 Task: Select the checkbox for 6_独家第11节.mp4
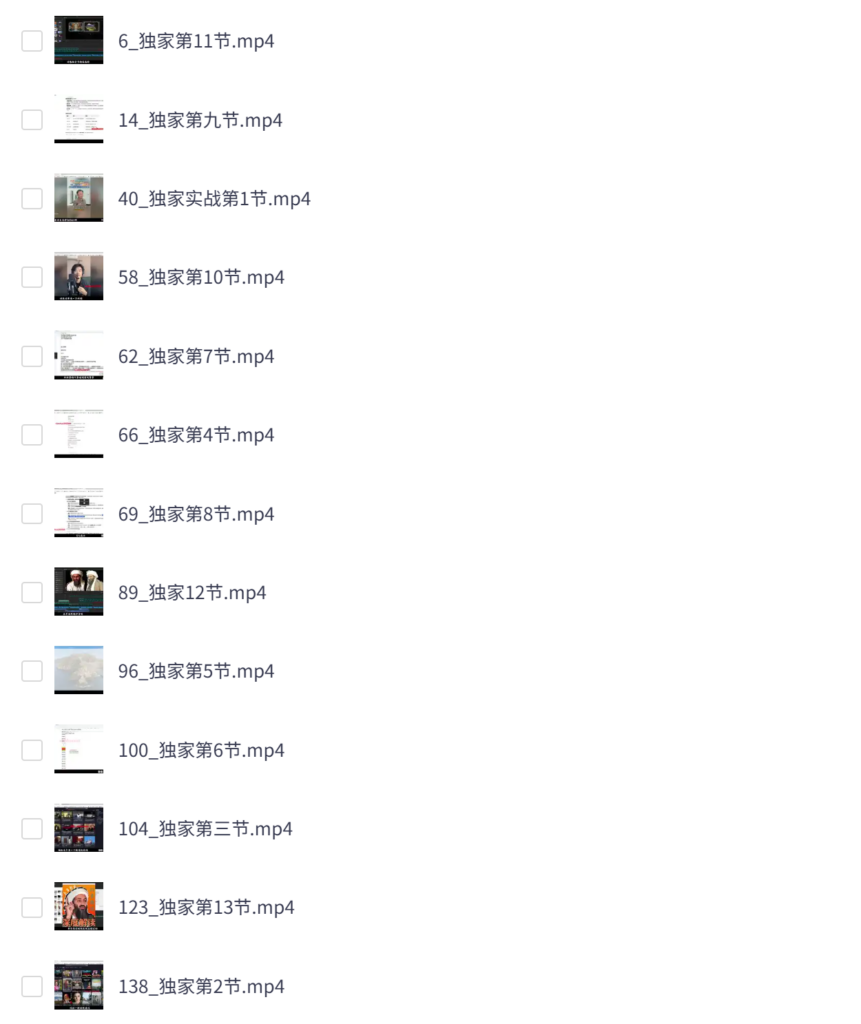[32, 41]
